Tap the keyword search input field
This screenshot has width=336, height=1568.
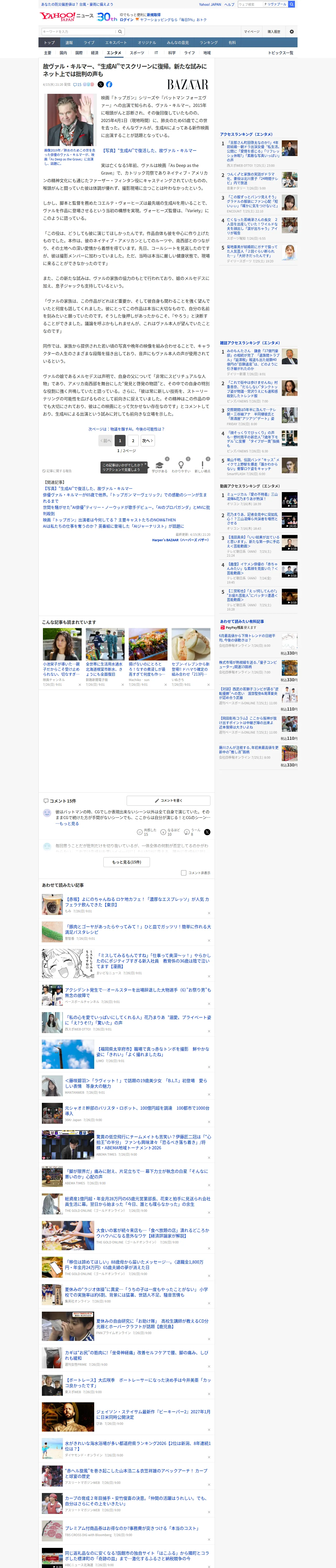click(x=79, y=32)
